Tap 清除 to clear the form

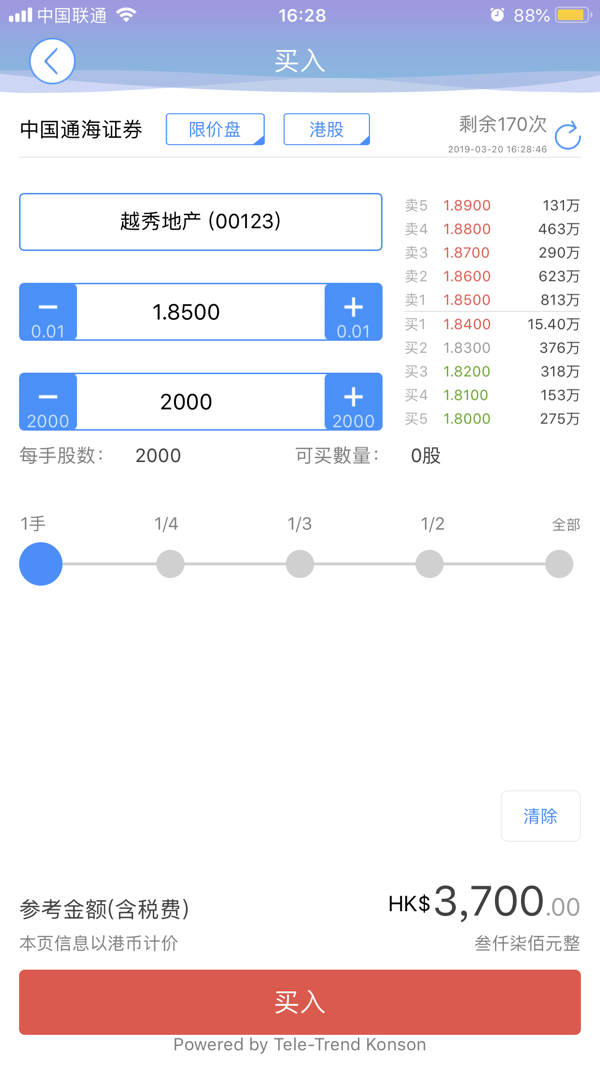point(541,816)
